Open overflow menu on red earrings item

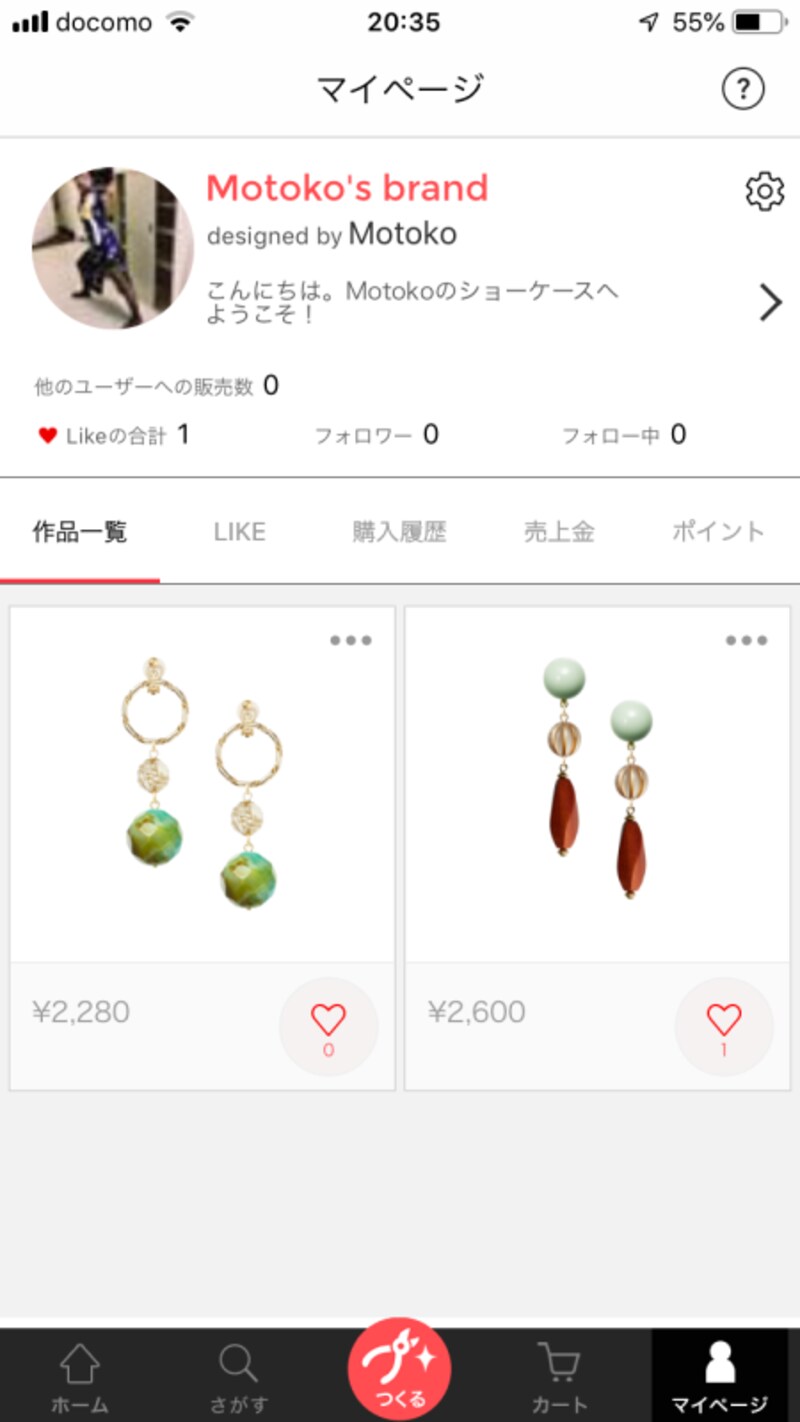(746, 640)
